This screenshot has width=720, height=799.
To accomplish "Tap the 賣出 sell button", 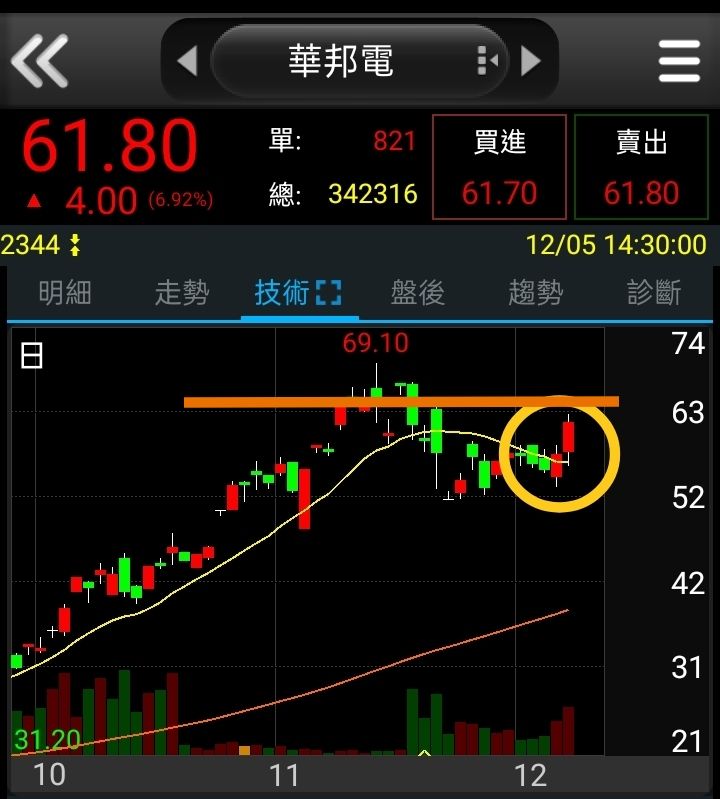I will pos(642,167).
